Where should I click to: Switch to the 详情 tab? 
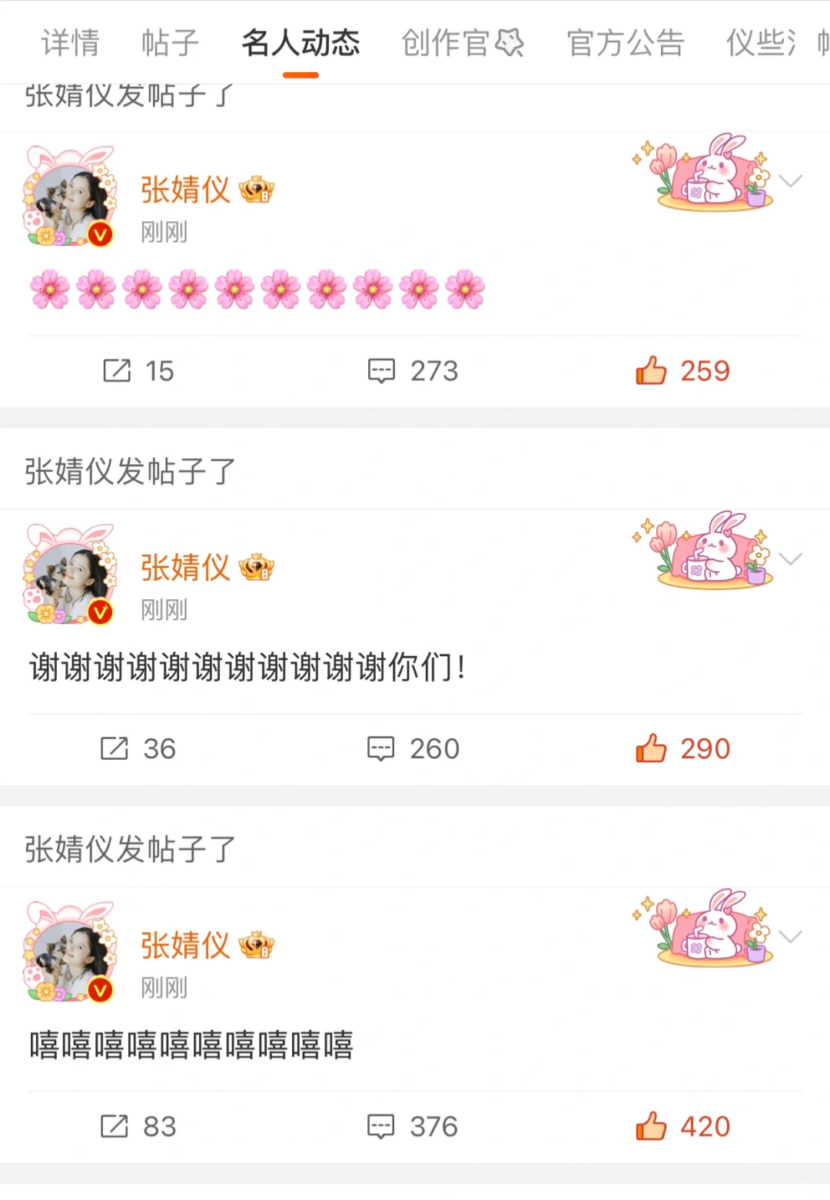70,43
